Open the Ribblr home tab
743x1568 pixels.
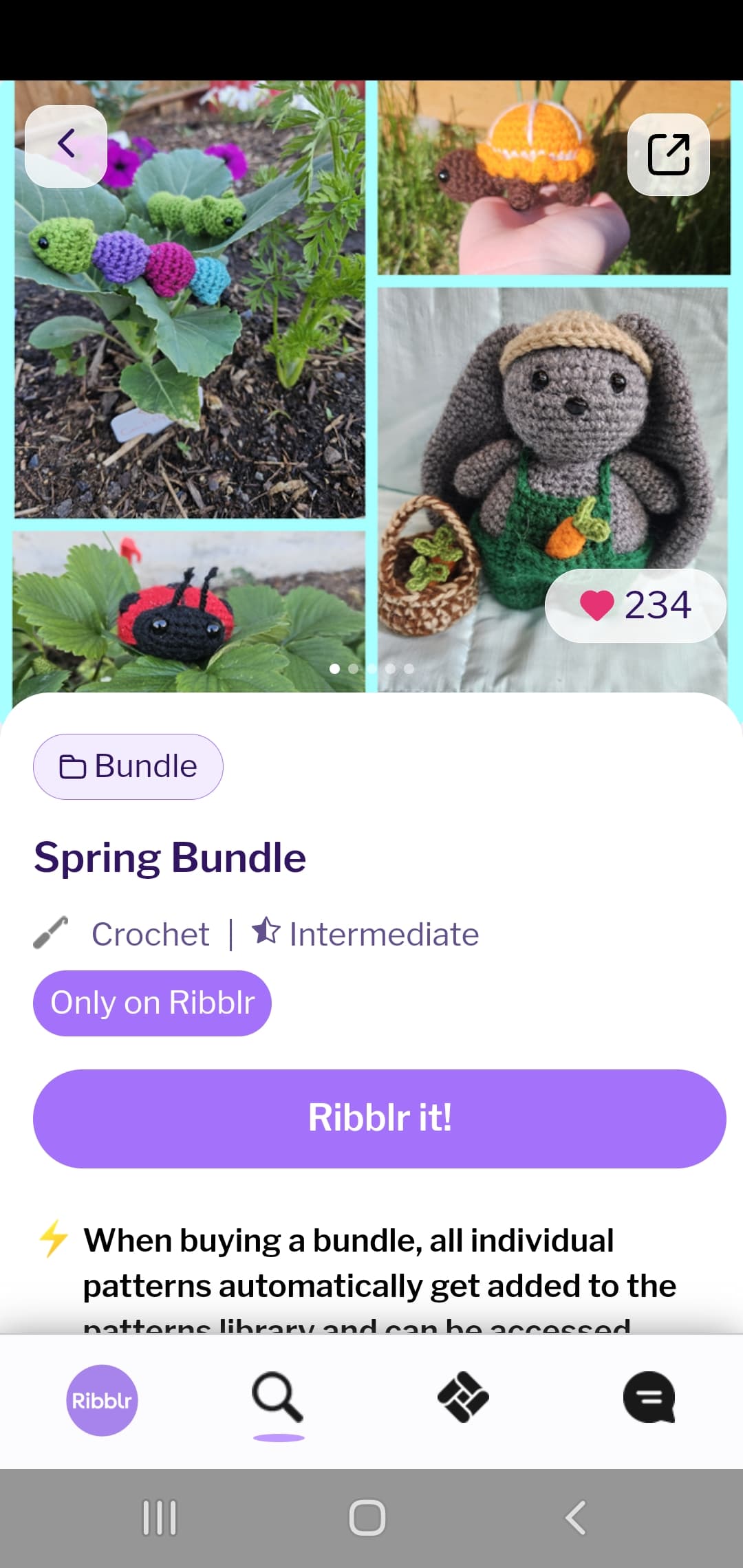click(x=102, y=1400)
